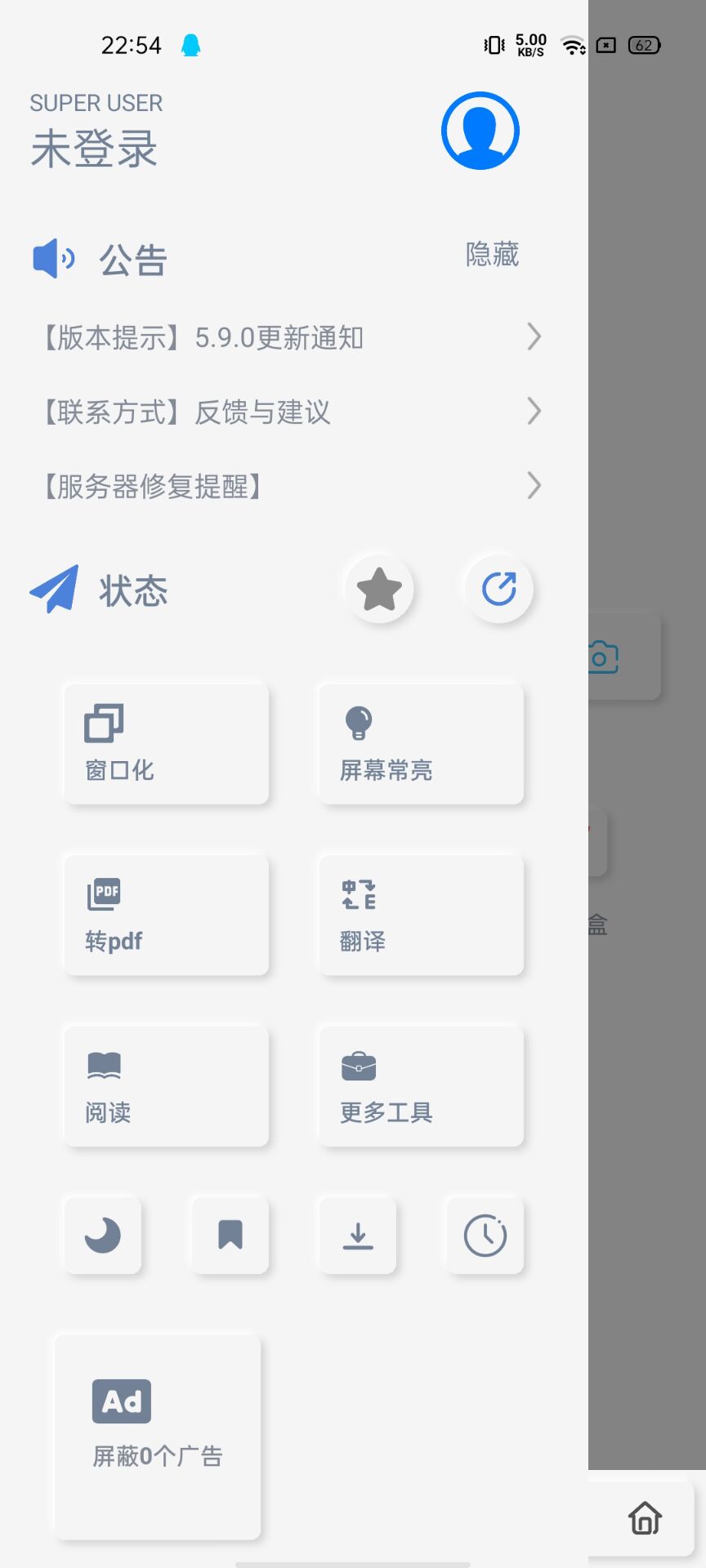Toggle night mode with moon icon
The height and width of the screenshot is (1568, 706).
click(x=103, y=1236)
